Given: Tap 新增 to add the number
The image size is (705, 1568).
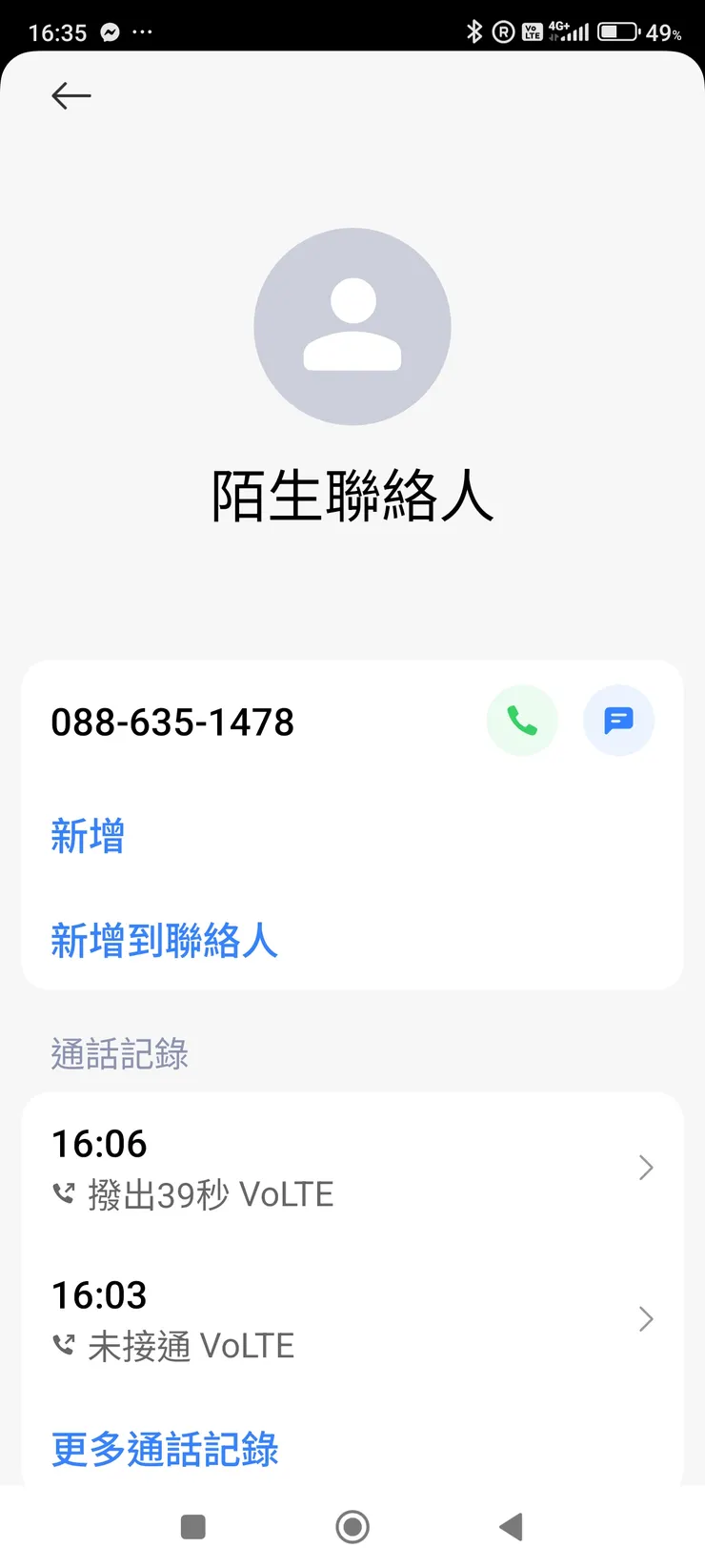Looking at the screenshot, I should 87,835.
